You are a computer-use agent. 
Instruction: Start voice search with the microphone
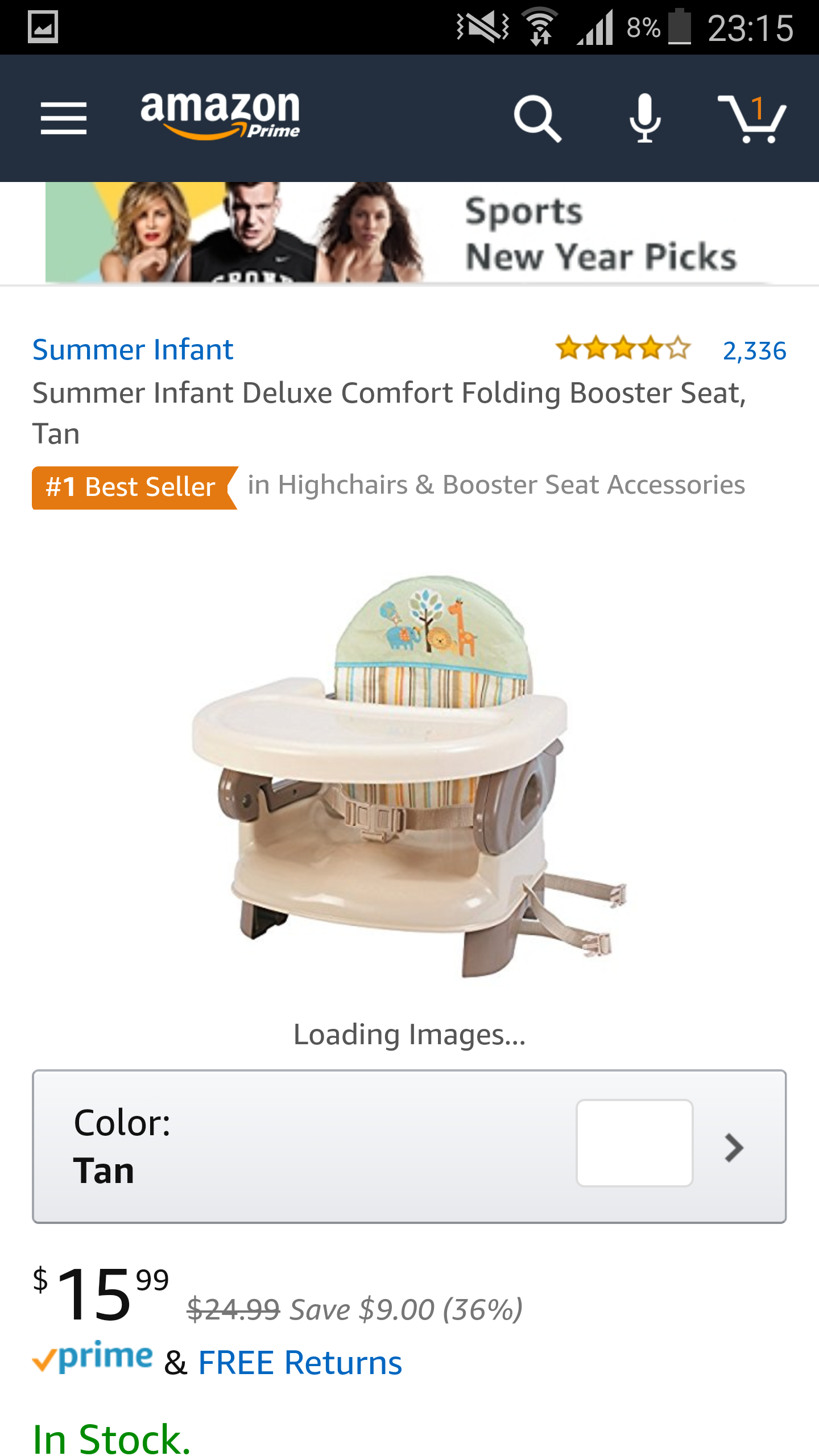point(645,118)
